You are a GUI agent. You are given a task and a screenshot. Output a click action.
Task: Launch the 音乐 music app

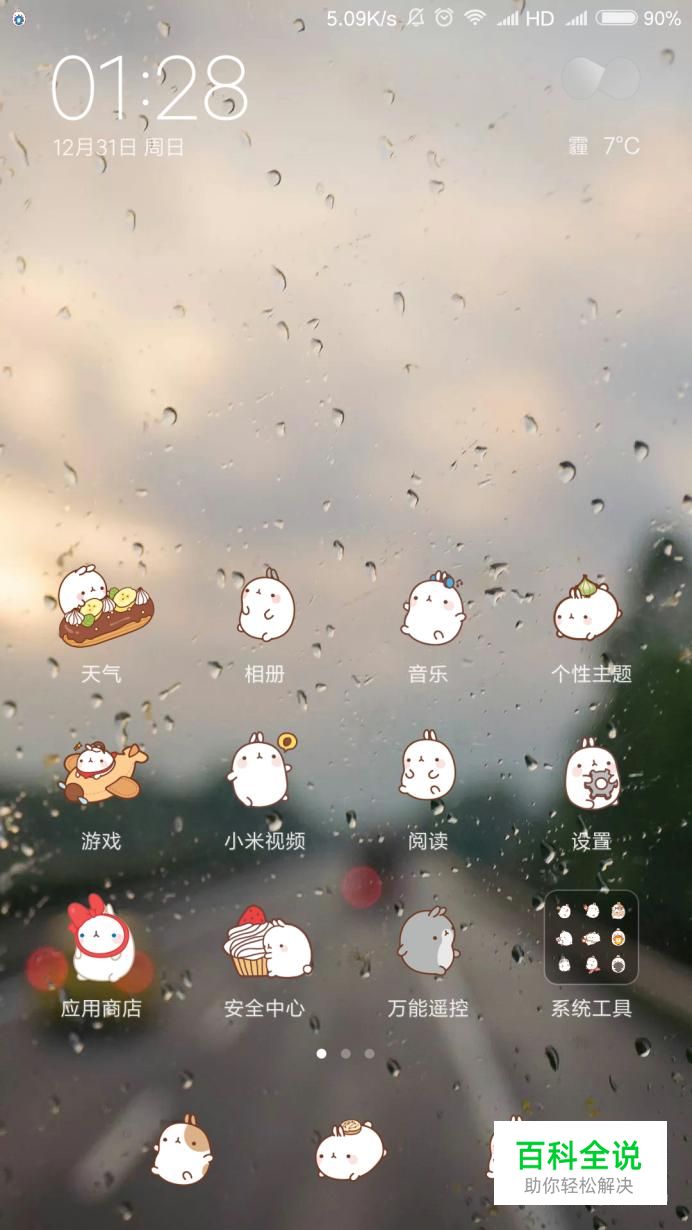[x=430, y=608]
